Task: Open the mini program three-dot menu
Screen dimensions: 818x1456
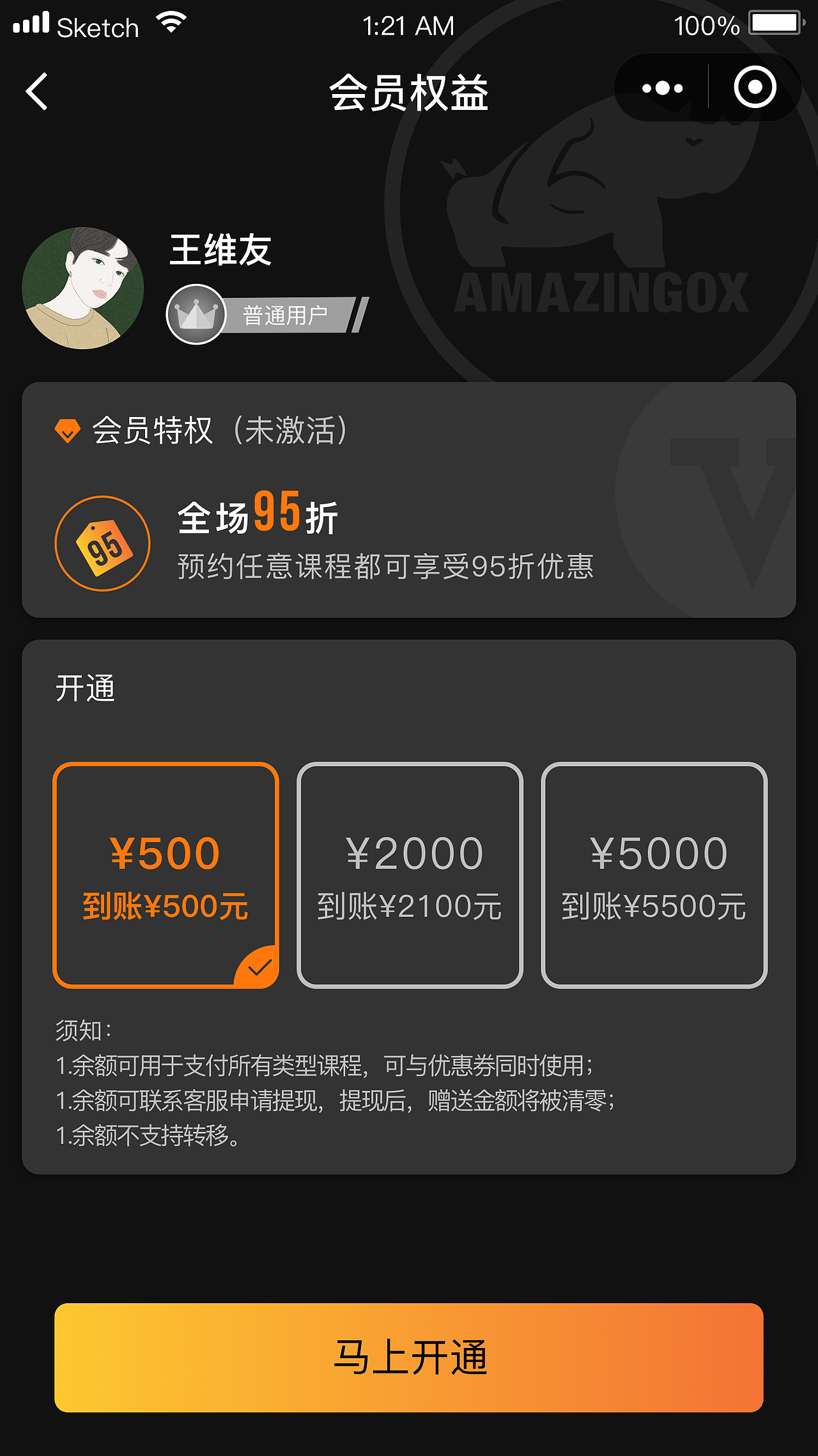Action: (663, 88)
